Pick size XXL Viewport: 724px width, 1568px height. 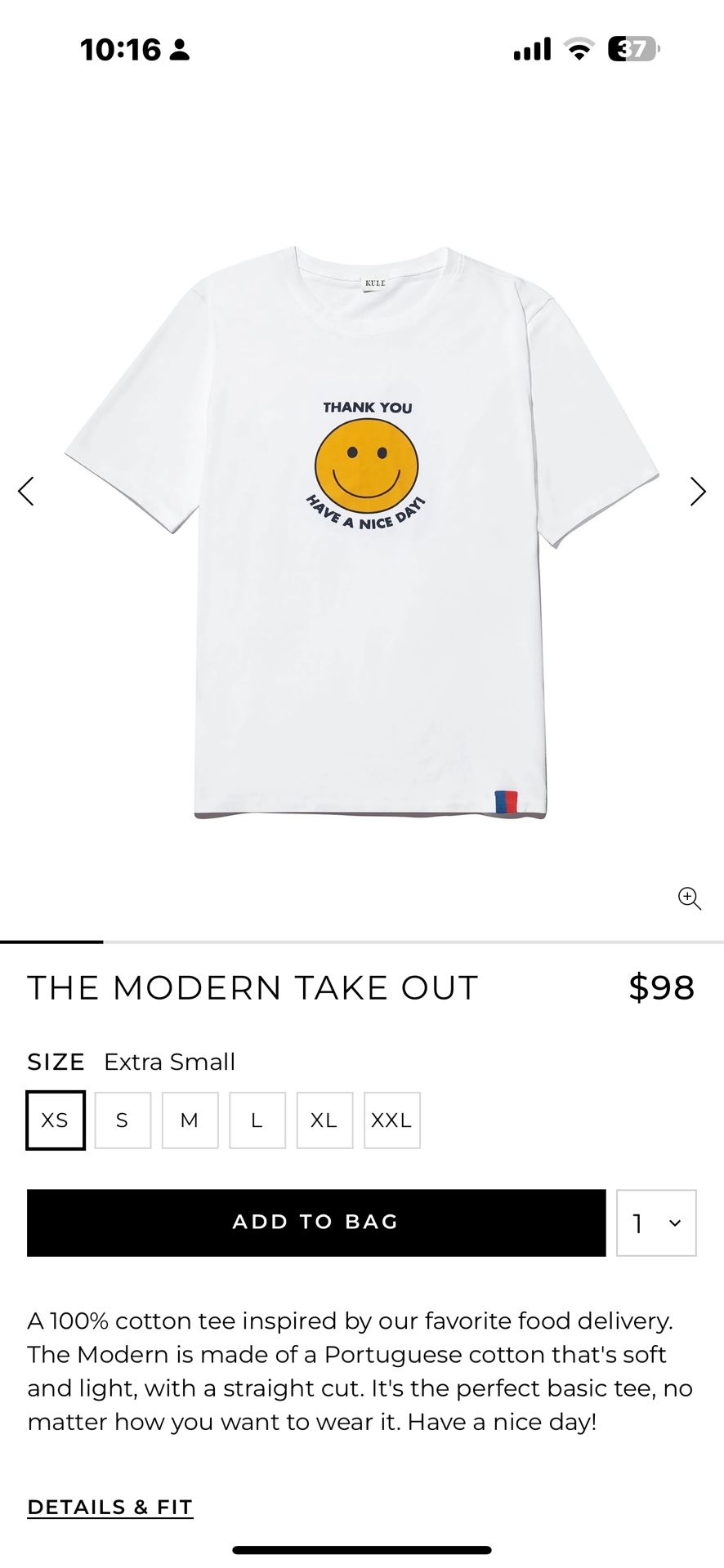392,1120
